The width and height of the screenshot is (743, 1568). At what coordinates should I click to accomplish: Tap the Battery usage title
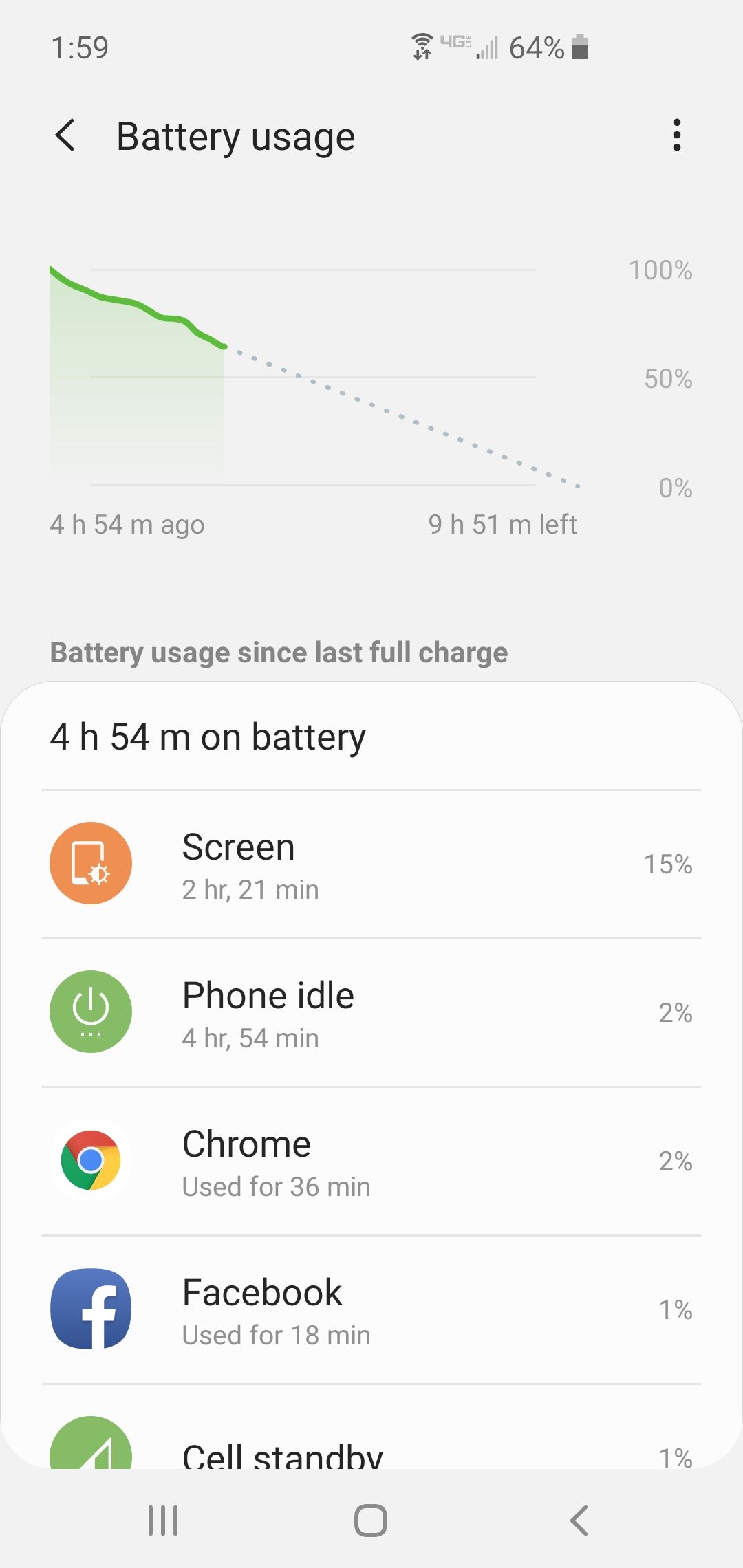tap(235, 136)
